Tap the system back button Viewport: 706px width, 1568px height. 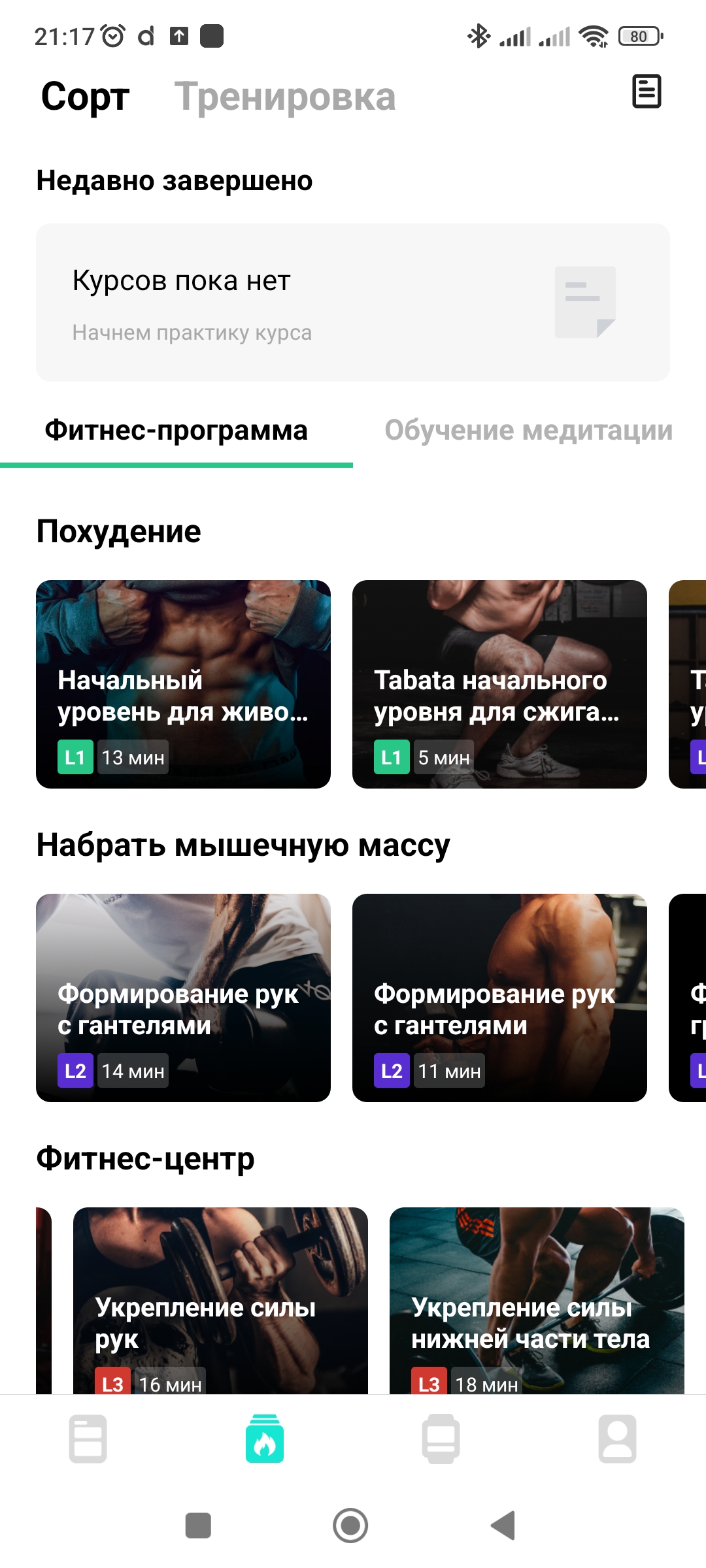click(x=503, y=1526)
